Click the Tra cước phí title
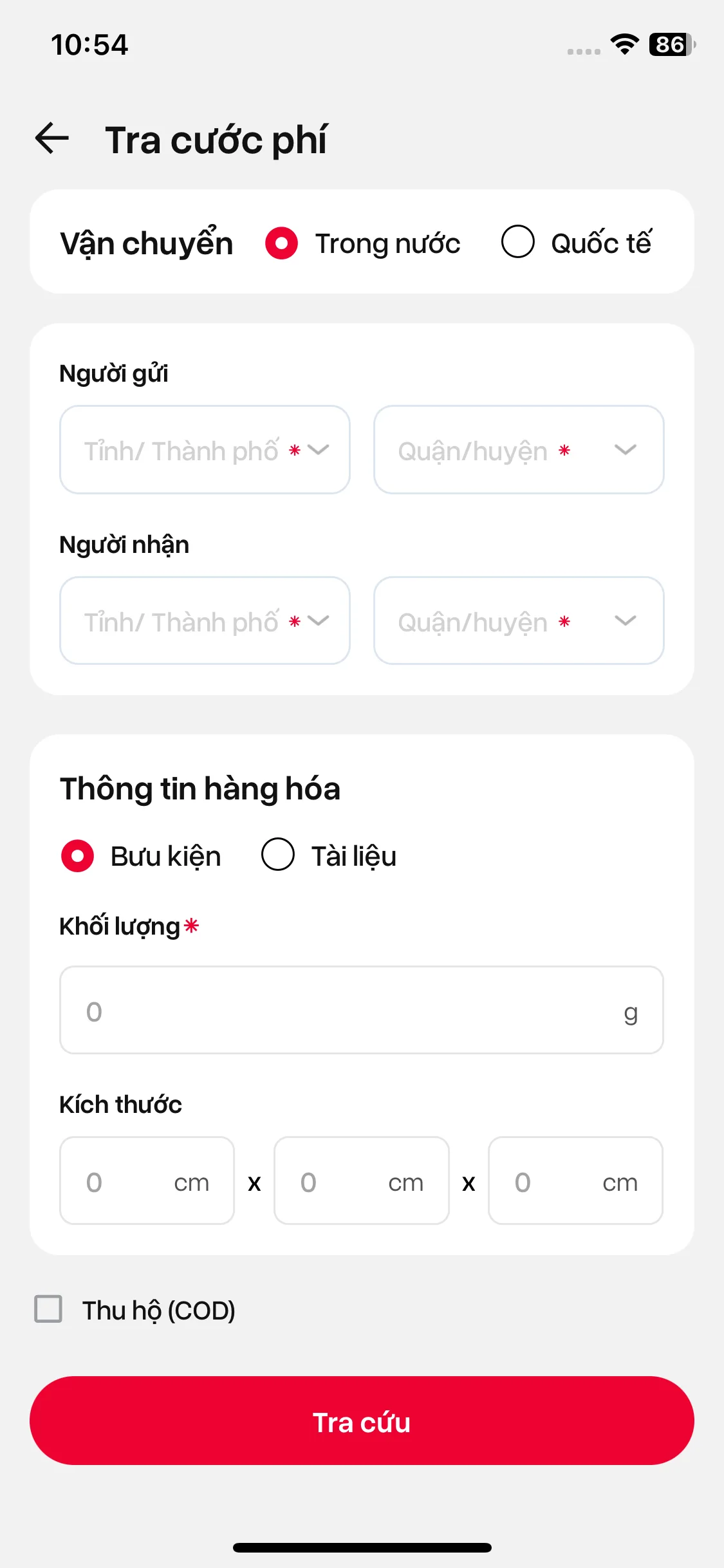 (217, 139)
